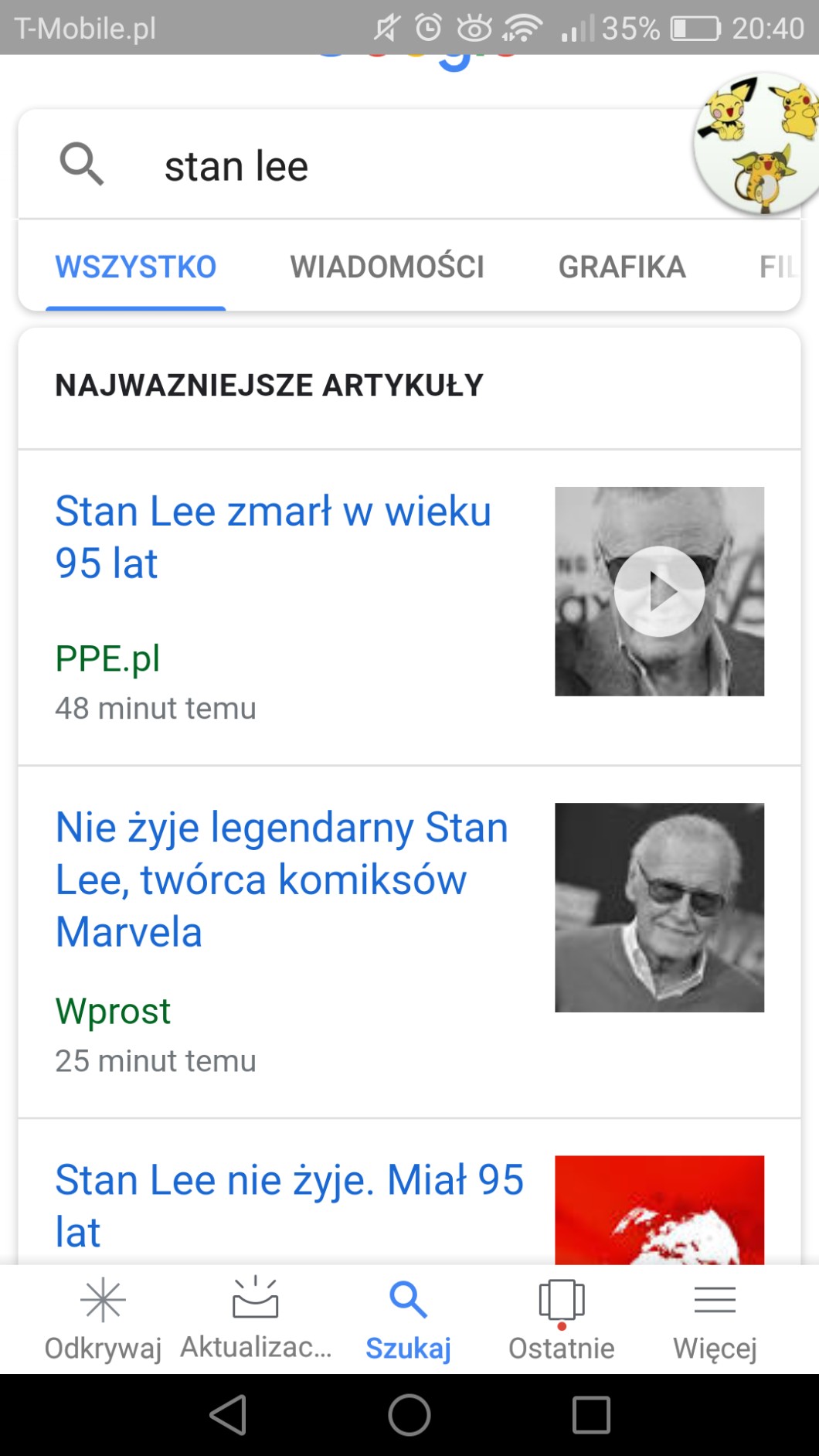
Task: Open Ostatnie recent pages
Action: [x=561, y=1319]
